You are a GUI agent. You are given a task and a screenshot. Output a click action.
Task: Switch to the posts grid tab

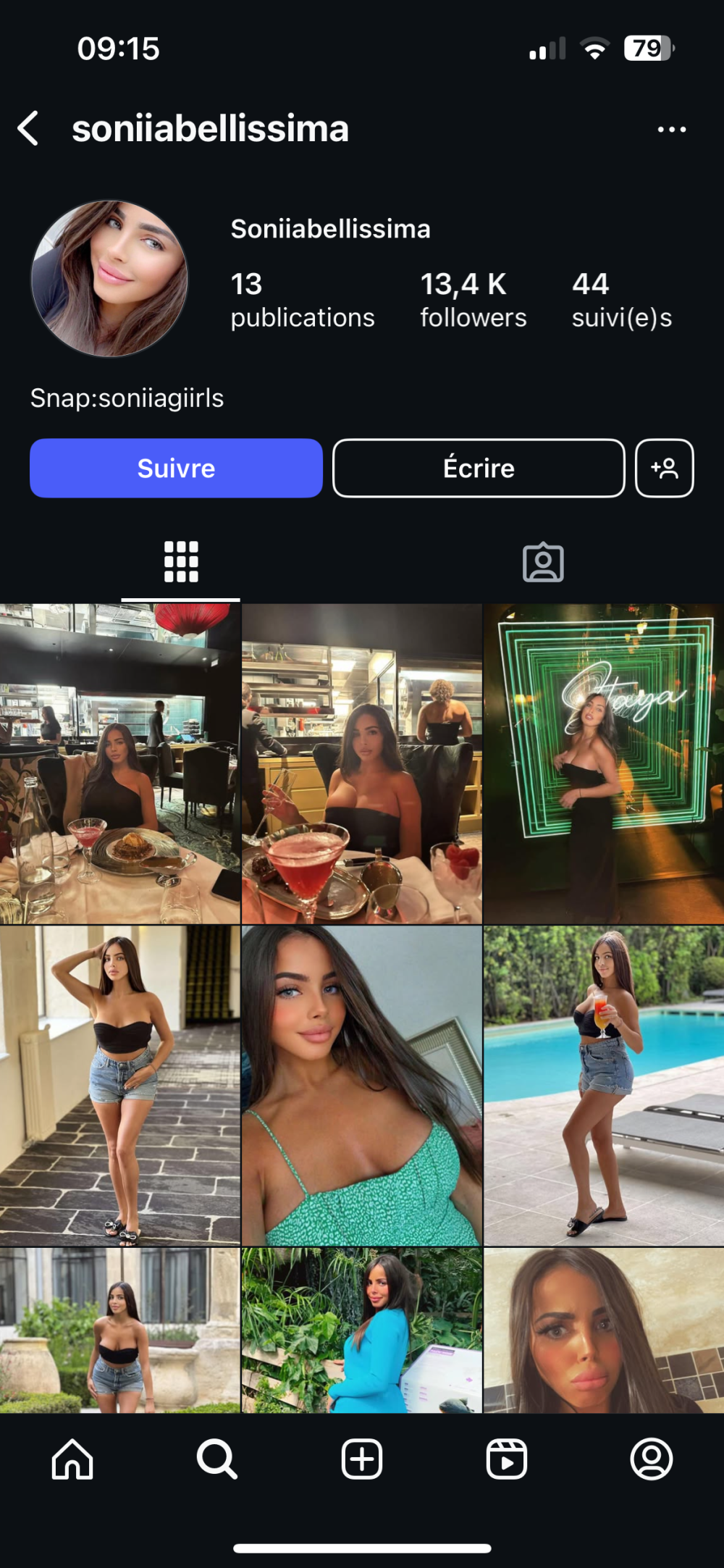[x=181, y=562]
